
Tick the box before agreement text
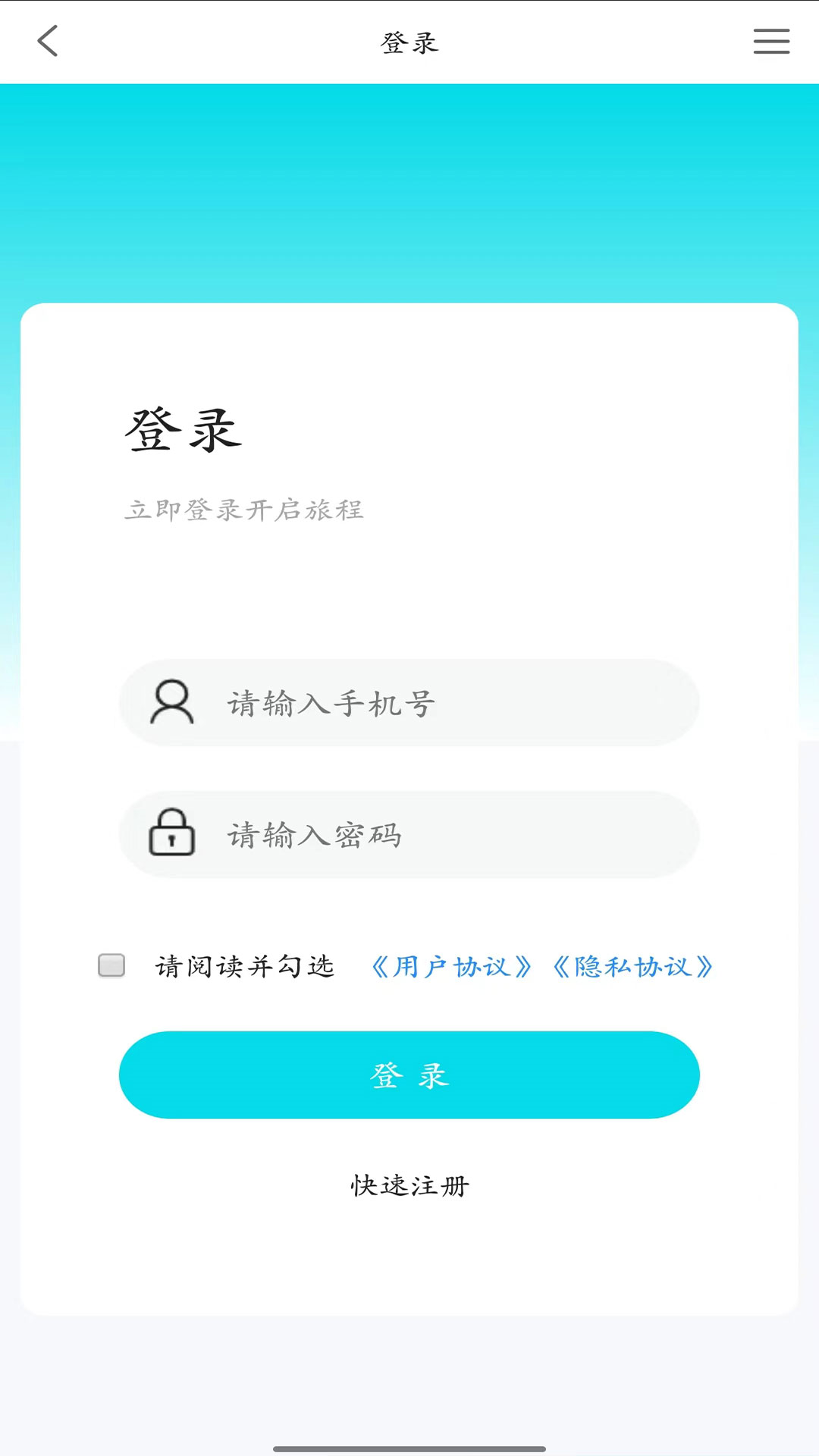point(111,965)
